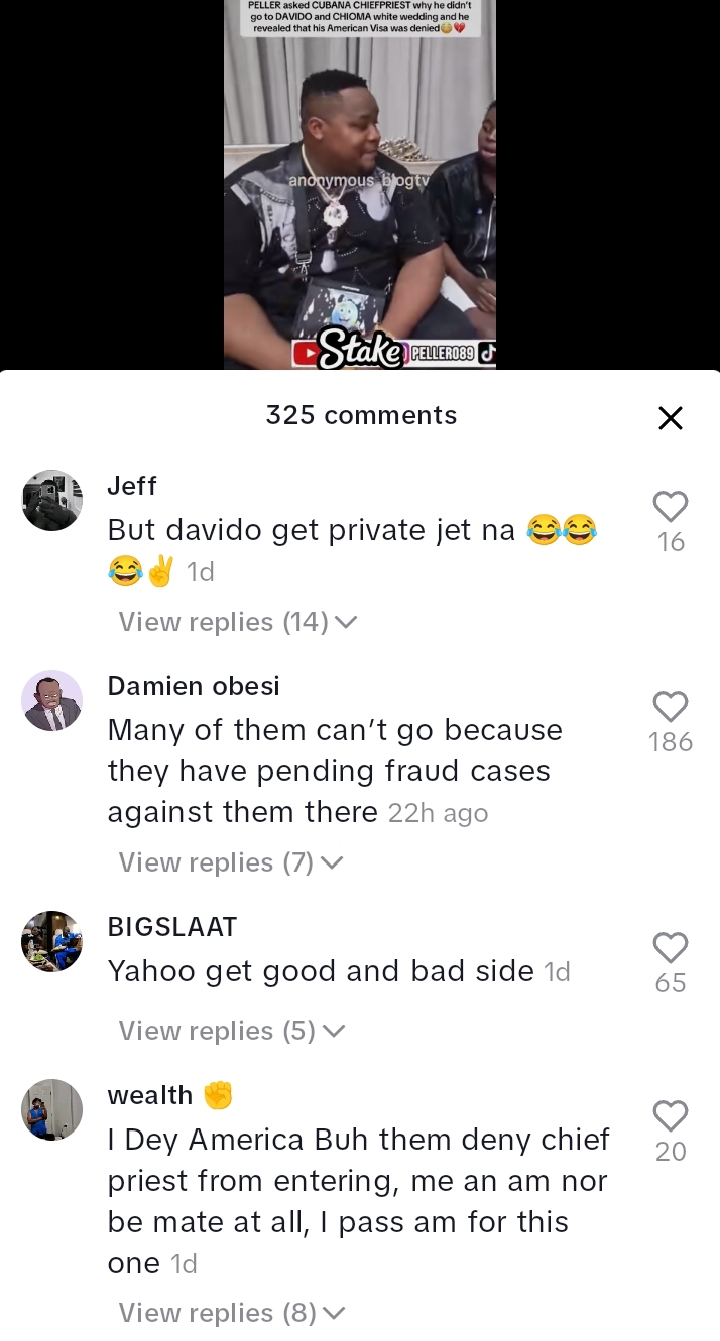
Task: Open the username Damien obesi
Action: 193,686
